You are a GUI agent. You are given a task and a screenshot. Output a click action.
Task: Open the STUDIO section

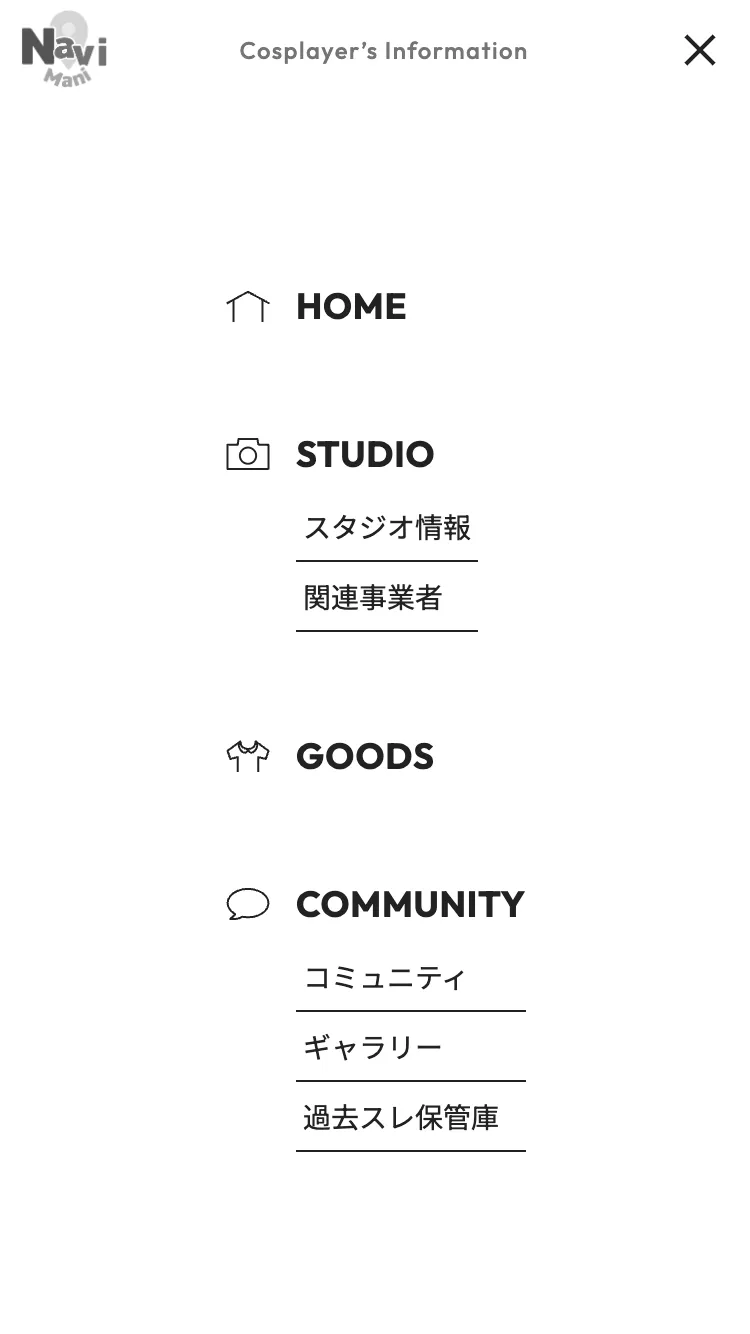point(364,455)
